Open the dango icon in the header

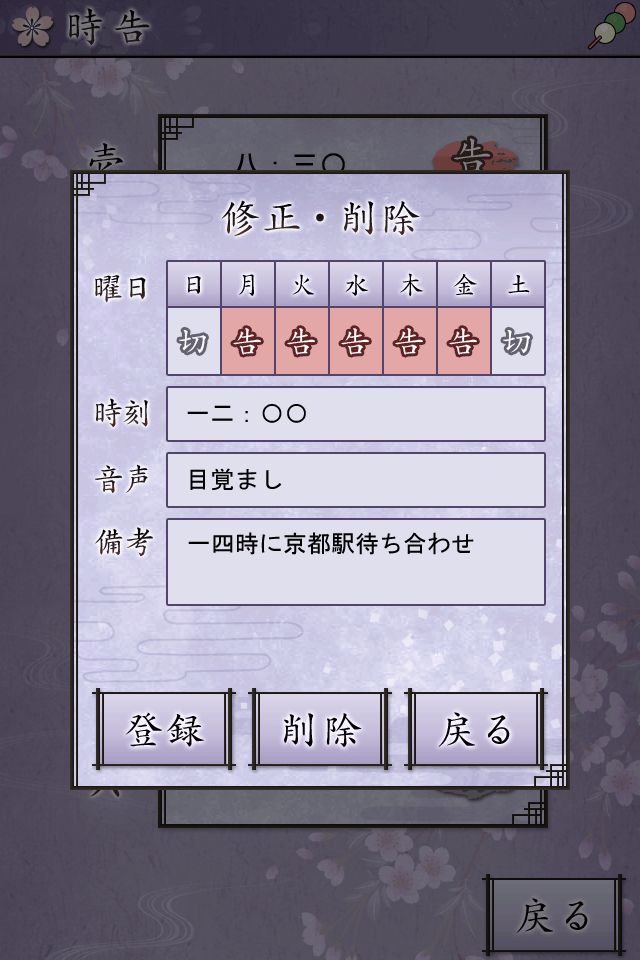pyautogui.click(x=610, y=26)
